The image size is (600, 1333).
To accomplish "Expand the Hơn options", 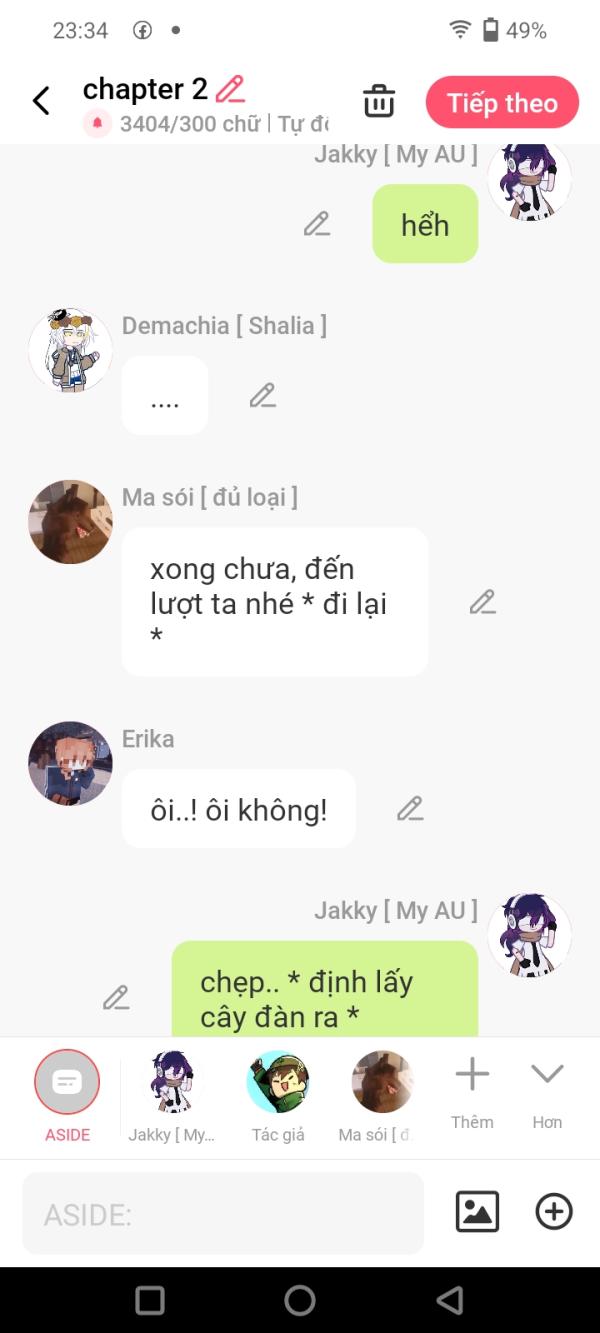I will point(547,1093).
